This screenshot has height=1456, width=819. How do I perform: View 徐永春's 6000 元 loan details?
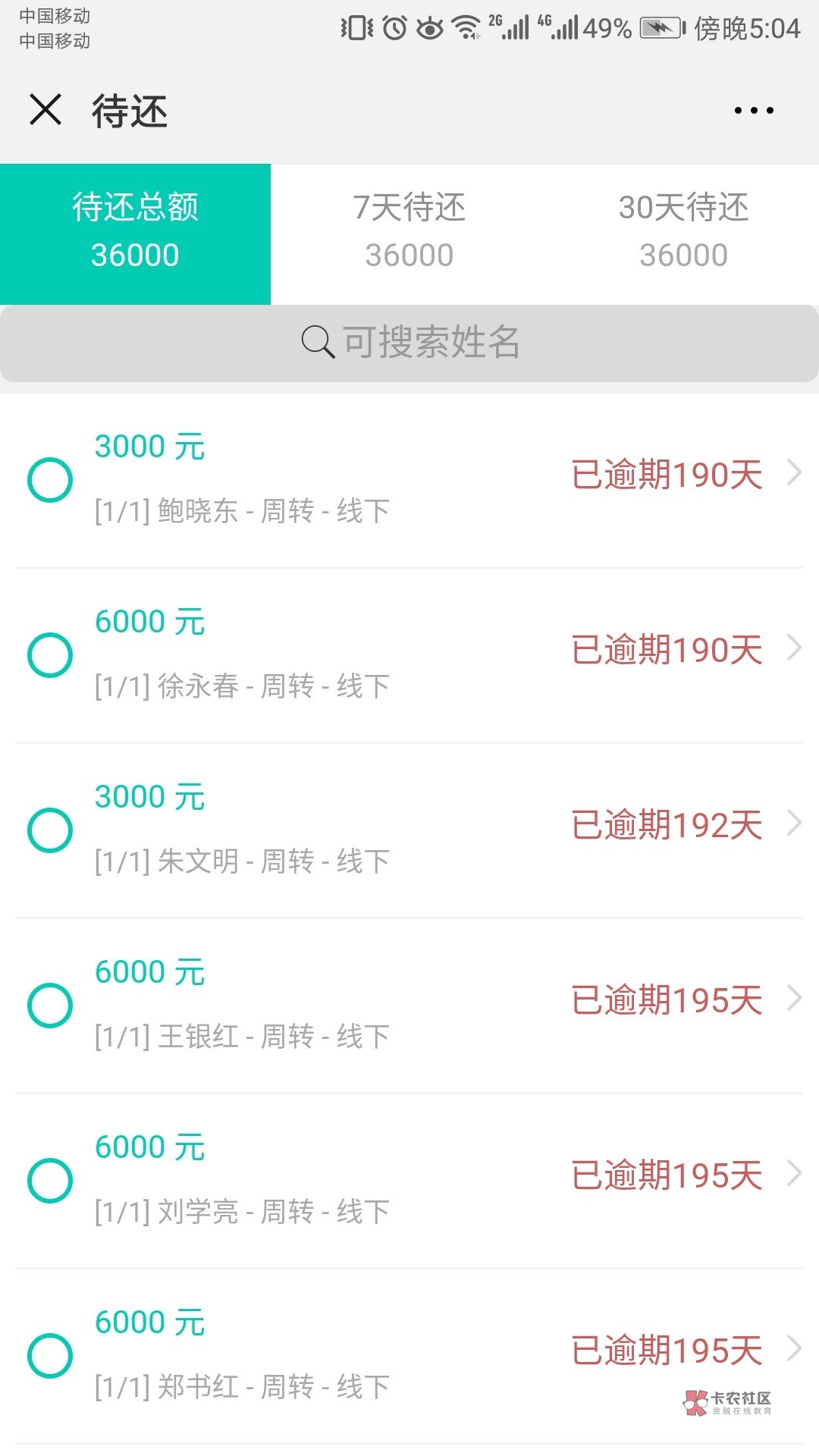point(409,655)
